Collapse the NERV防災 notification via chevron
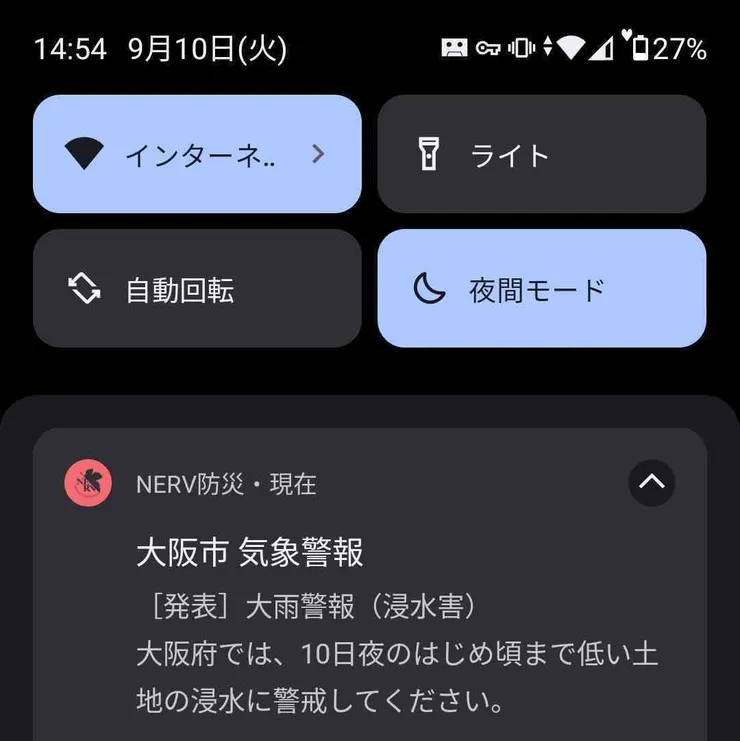The height and width of the screenshot is (741, 740). tap(652, 483)
